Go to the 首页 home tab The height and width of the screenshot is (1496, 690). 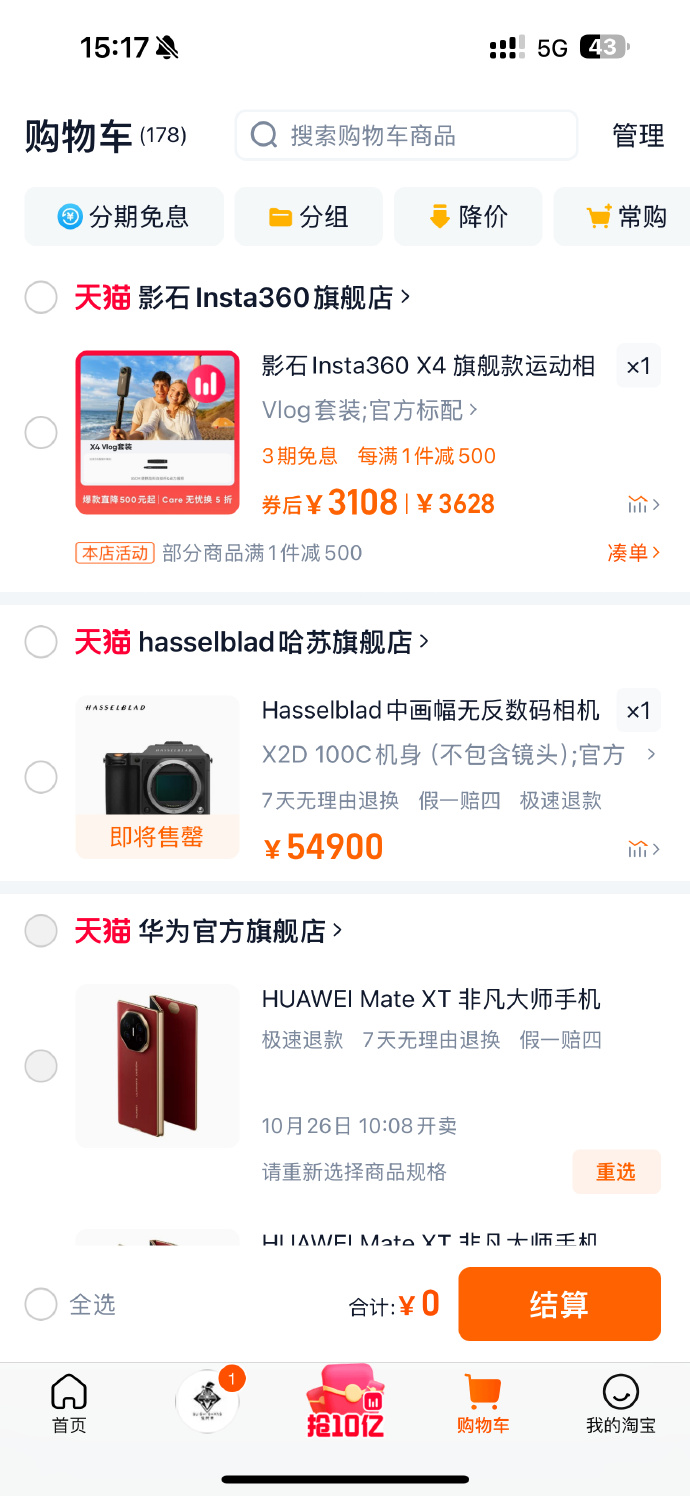point(69,1403)
